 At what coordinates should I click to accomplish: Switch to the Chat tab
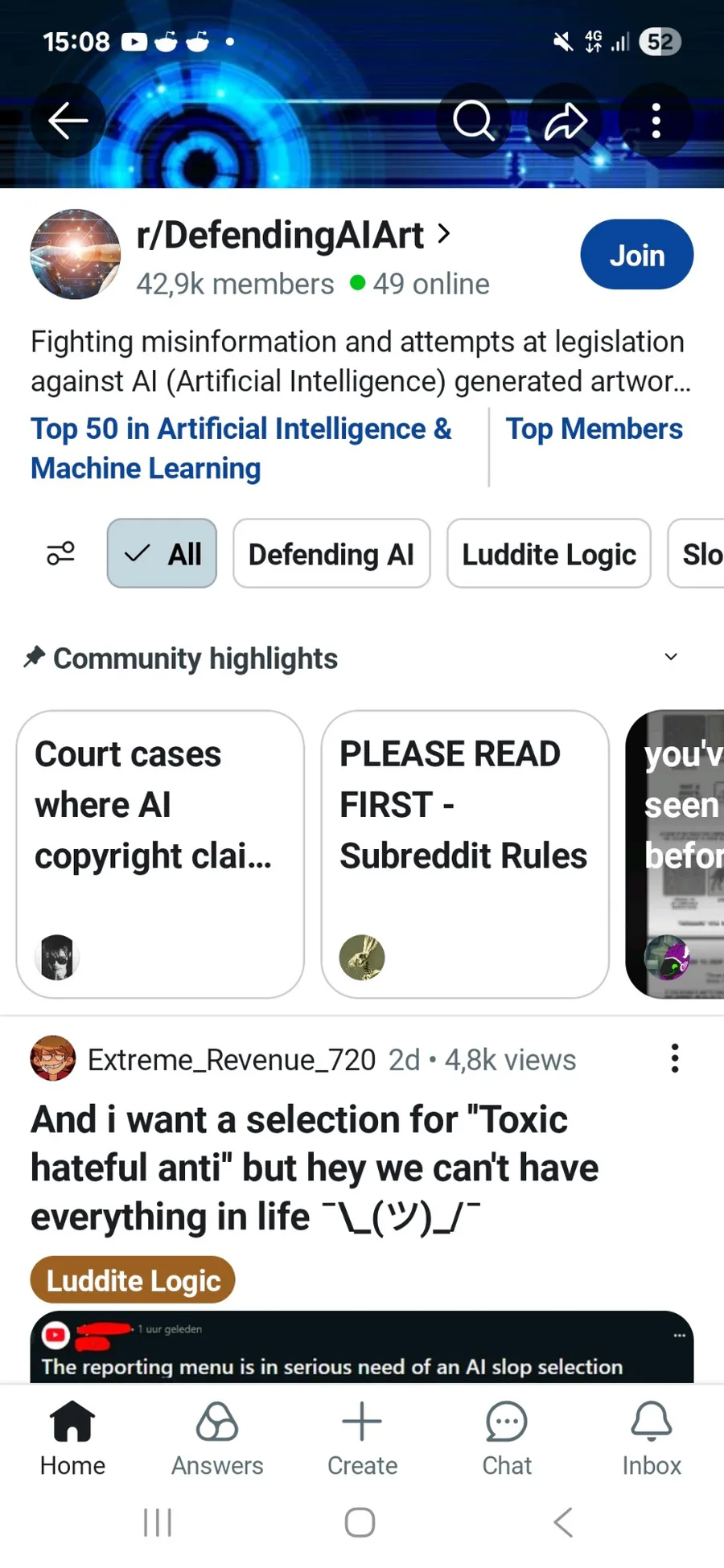(507, 1438)
